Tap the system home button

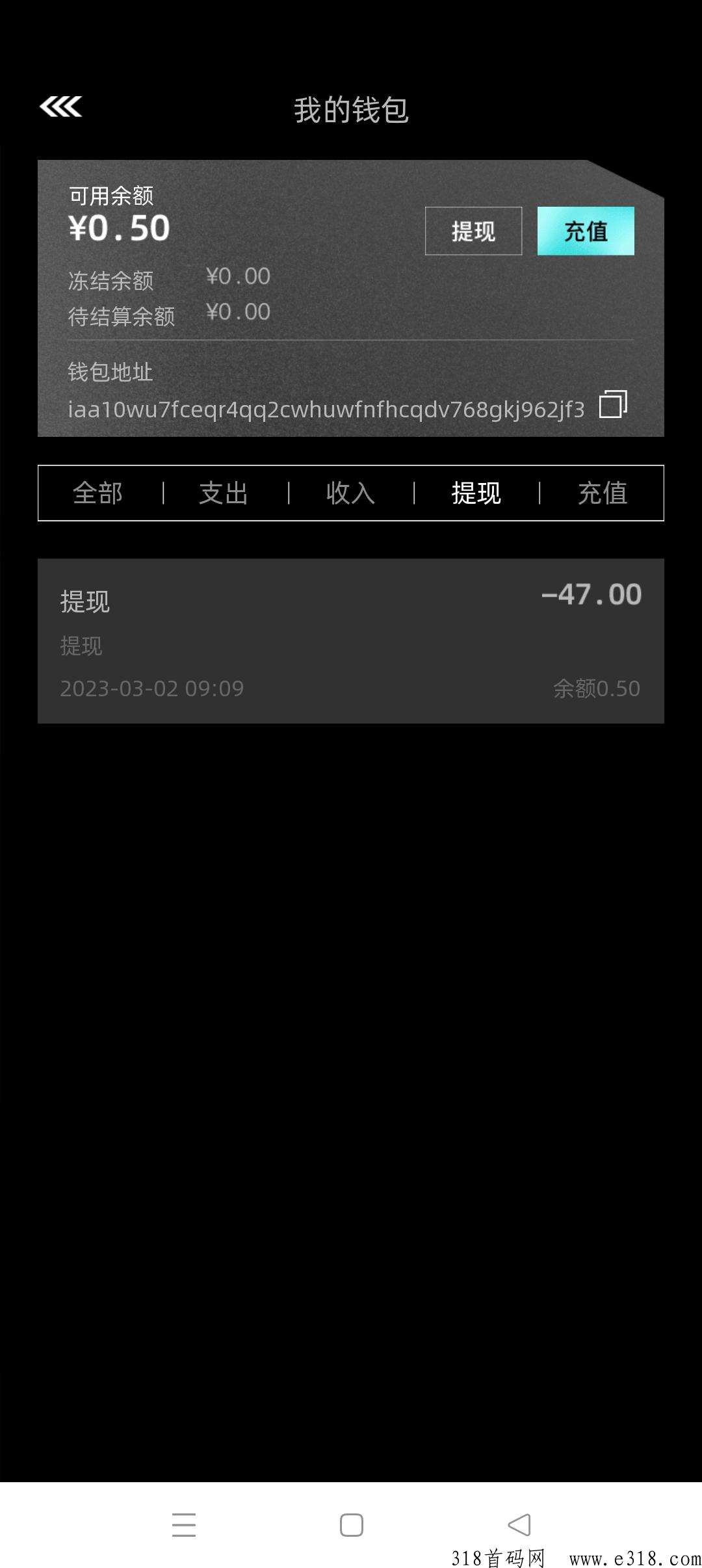(x=352, y=1524)
